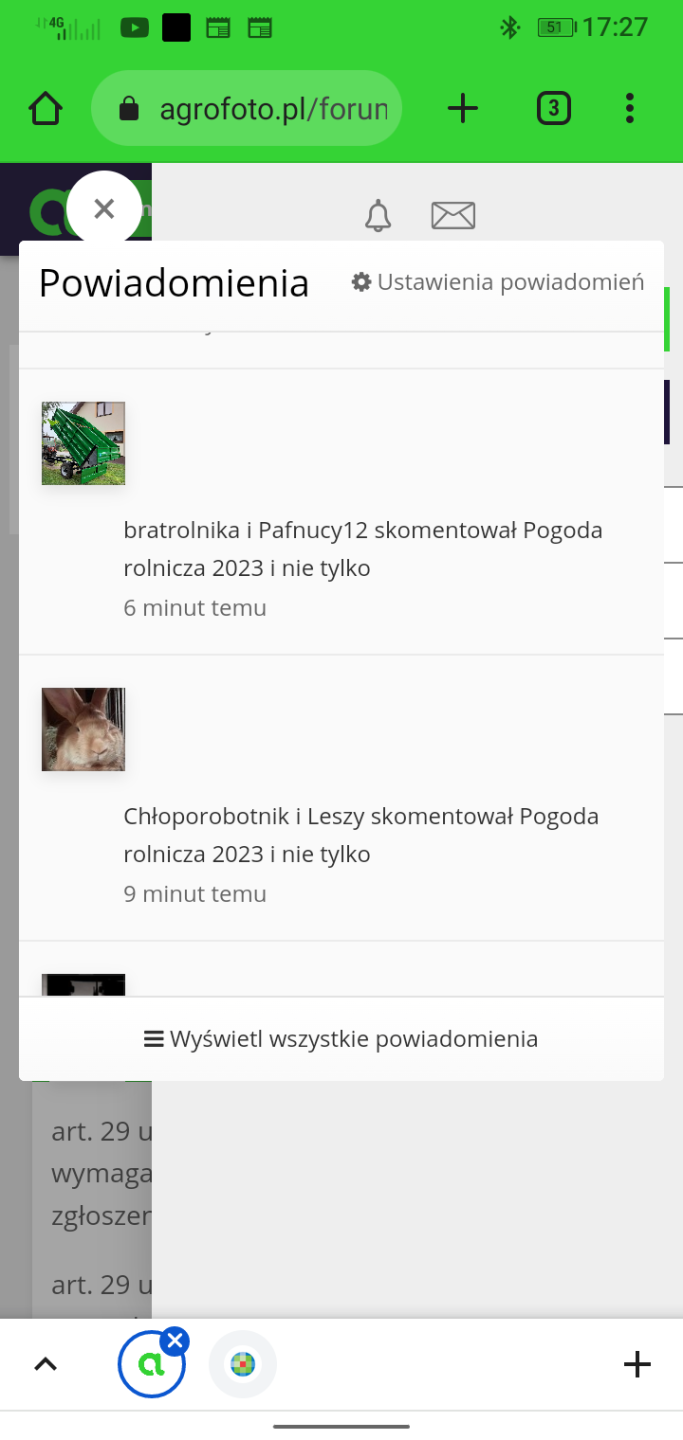This screenshot has width=683, height=1440.
Task: Go to the browser home page
Action: point(46,108)
